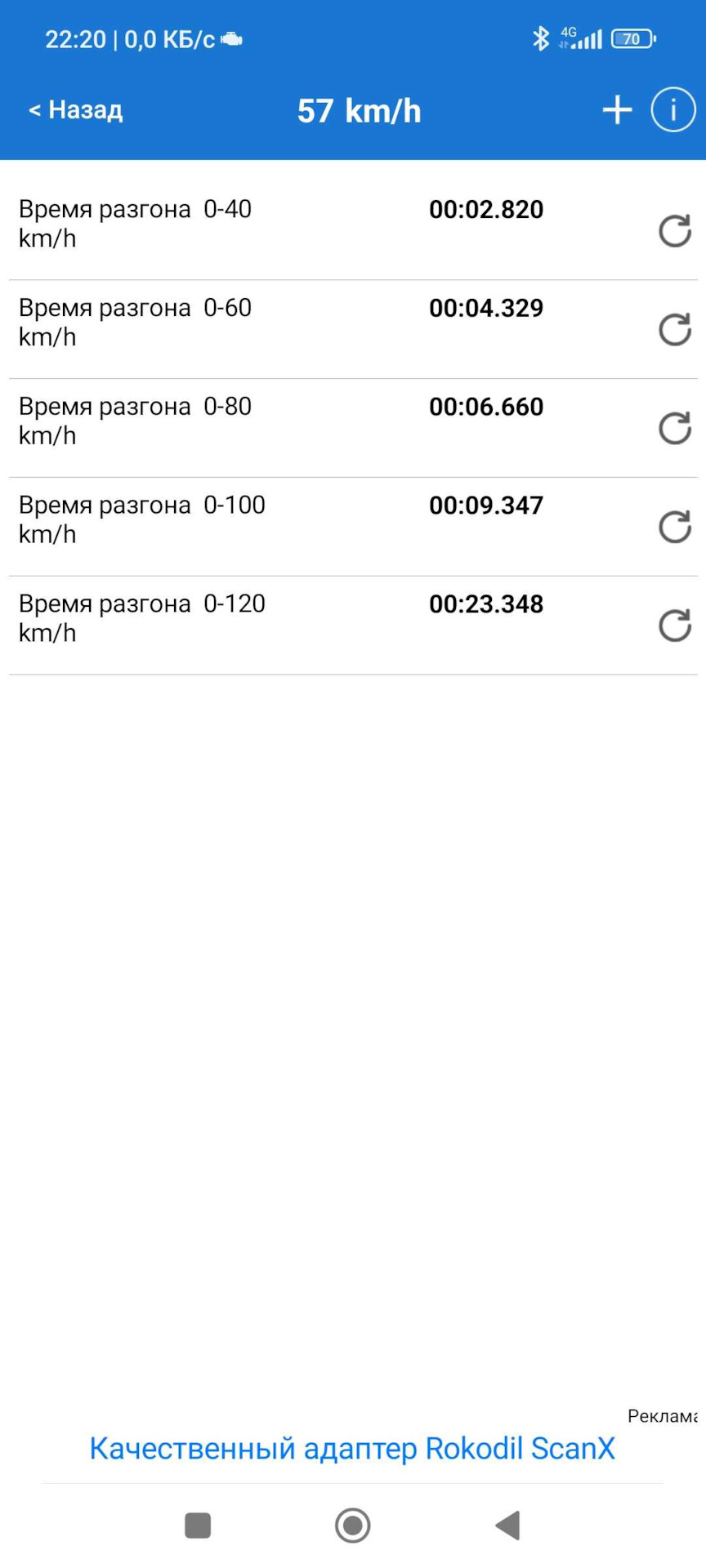Reset the 0-100 km/h acceleration time
706x1568 pixels.
coord(675,528)
